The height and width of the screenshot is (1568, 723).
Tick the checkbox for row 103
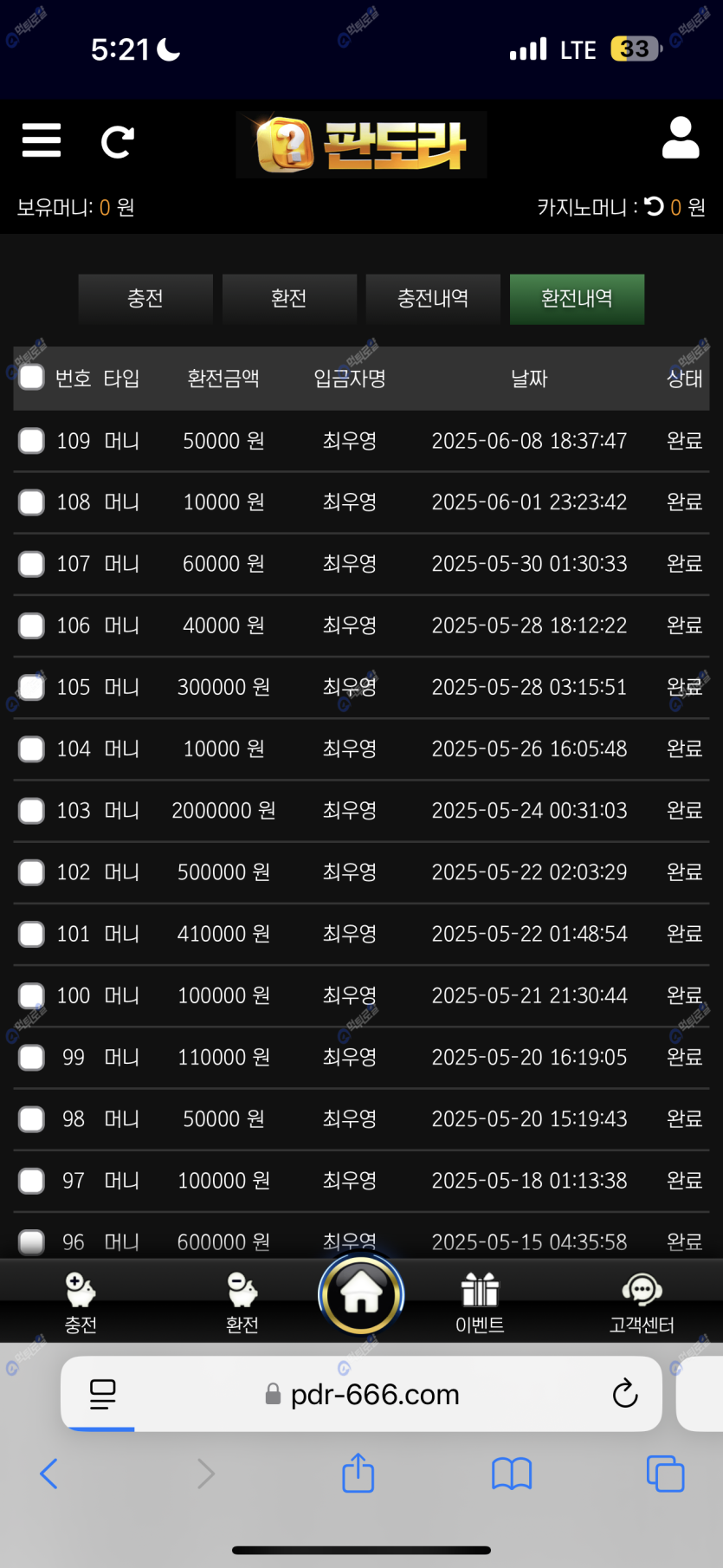(32, 811)
